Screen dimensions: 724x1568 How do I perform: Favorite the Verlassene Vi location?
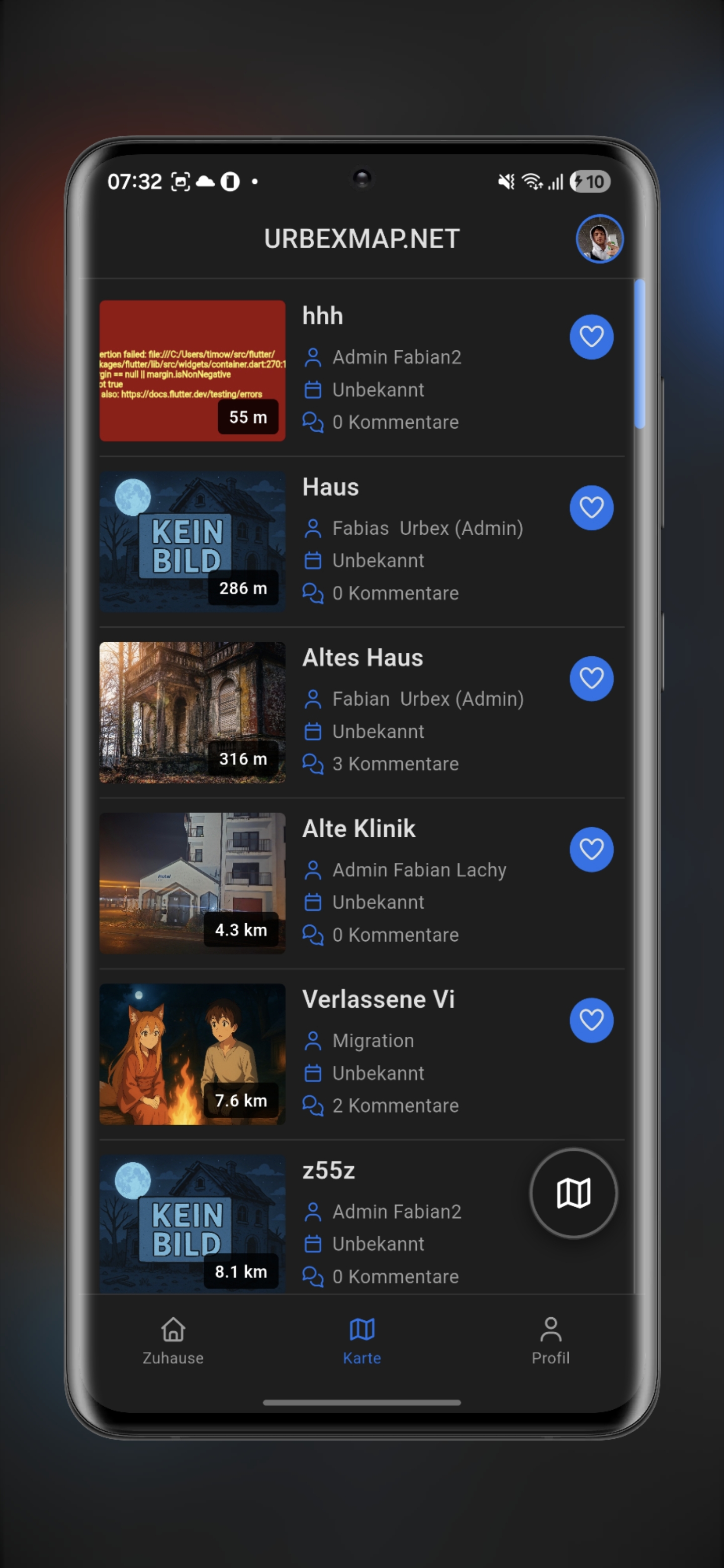tap(591, 1021)
